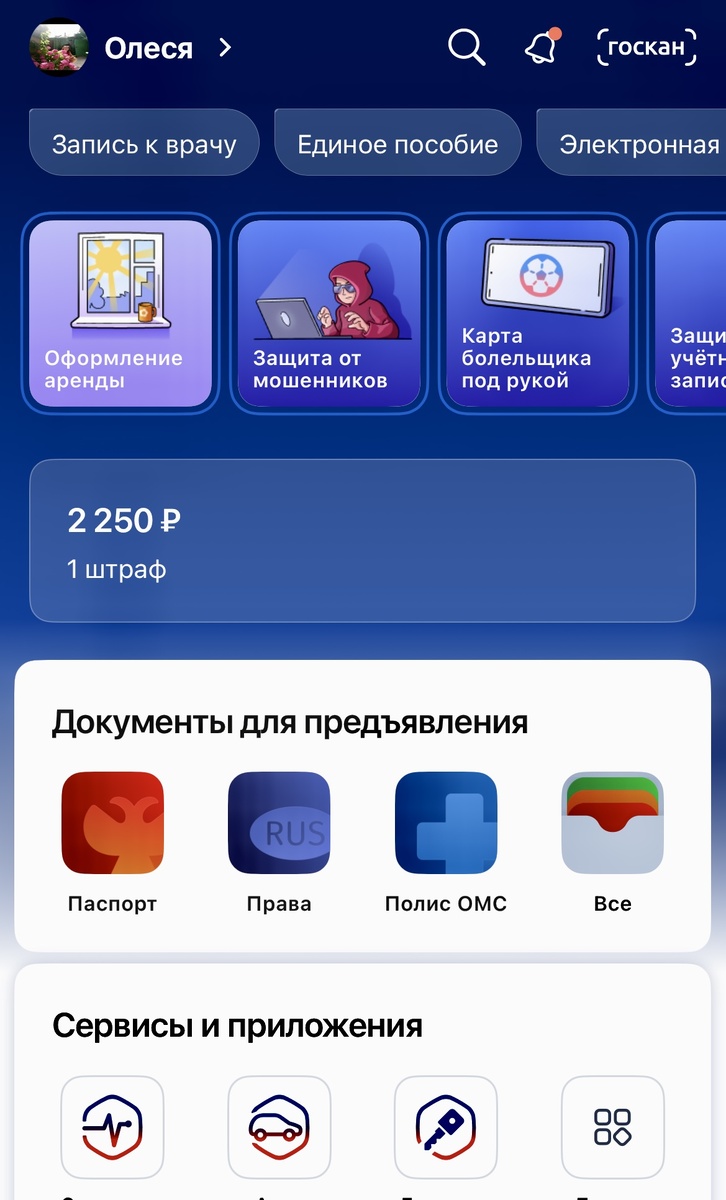The height and width of the screenshot is (1200, 726).
Task: Open the Все documents wallet
Action: [x=612, y=822]
